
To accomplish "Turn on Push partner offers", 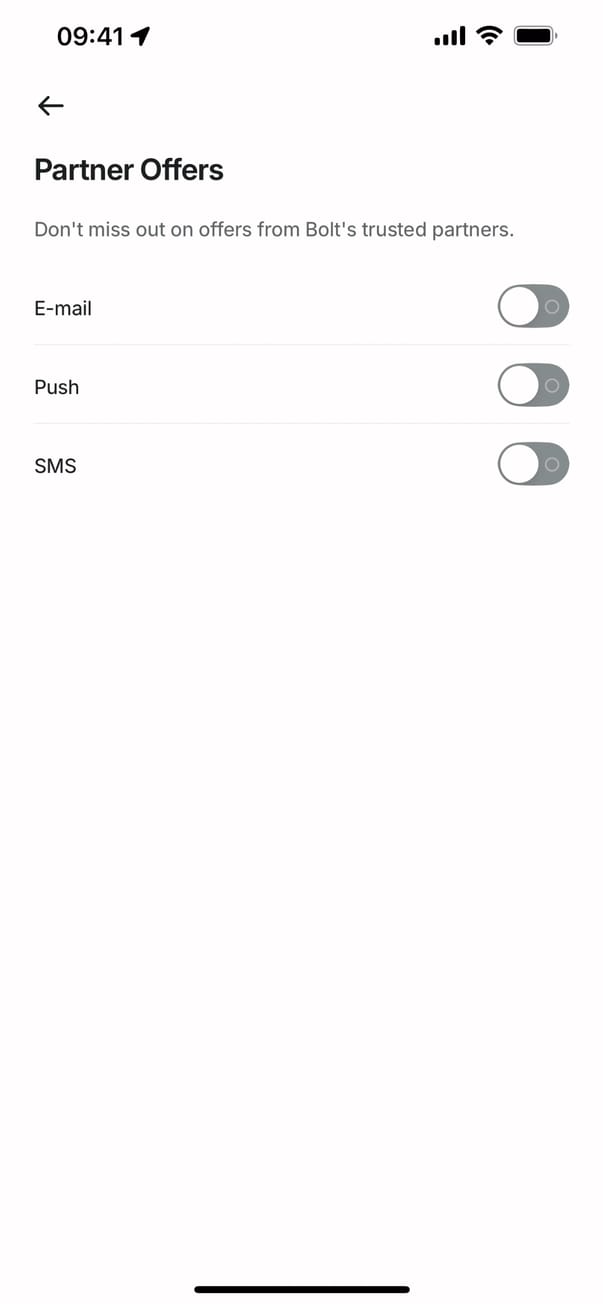I will tap(533, 385).
